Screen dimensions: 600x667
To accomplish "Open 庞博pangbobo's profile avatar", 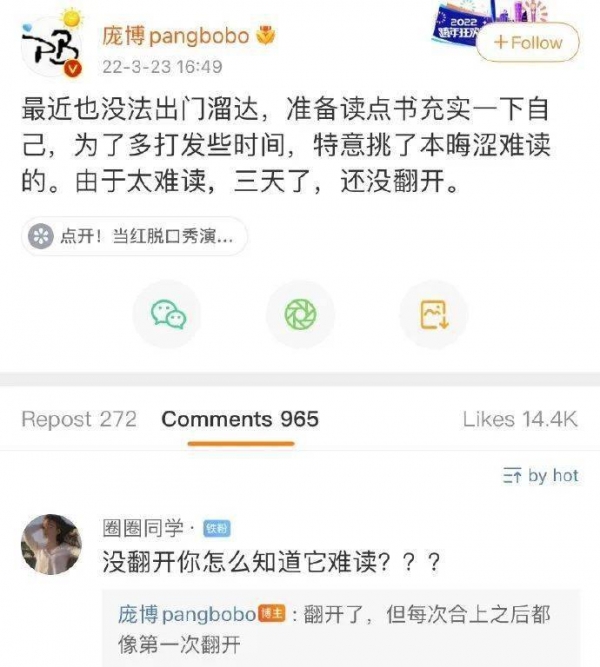I will 51,50.
